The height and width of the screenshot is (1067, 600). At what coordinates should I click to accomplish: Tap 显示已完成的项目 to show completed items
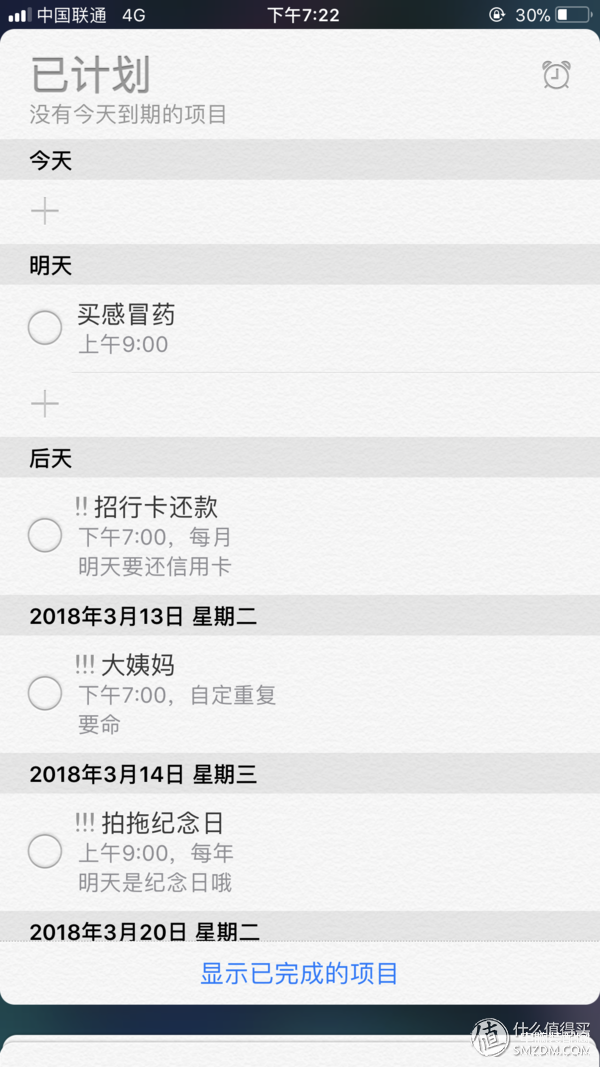click(x=299, y=974)
